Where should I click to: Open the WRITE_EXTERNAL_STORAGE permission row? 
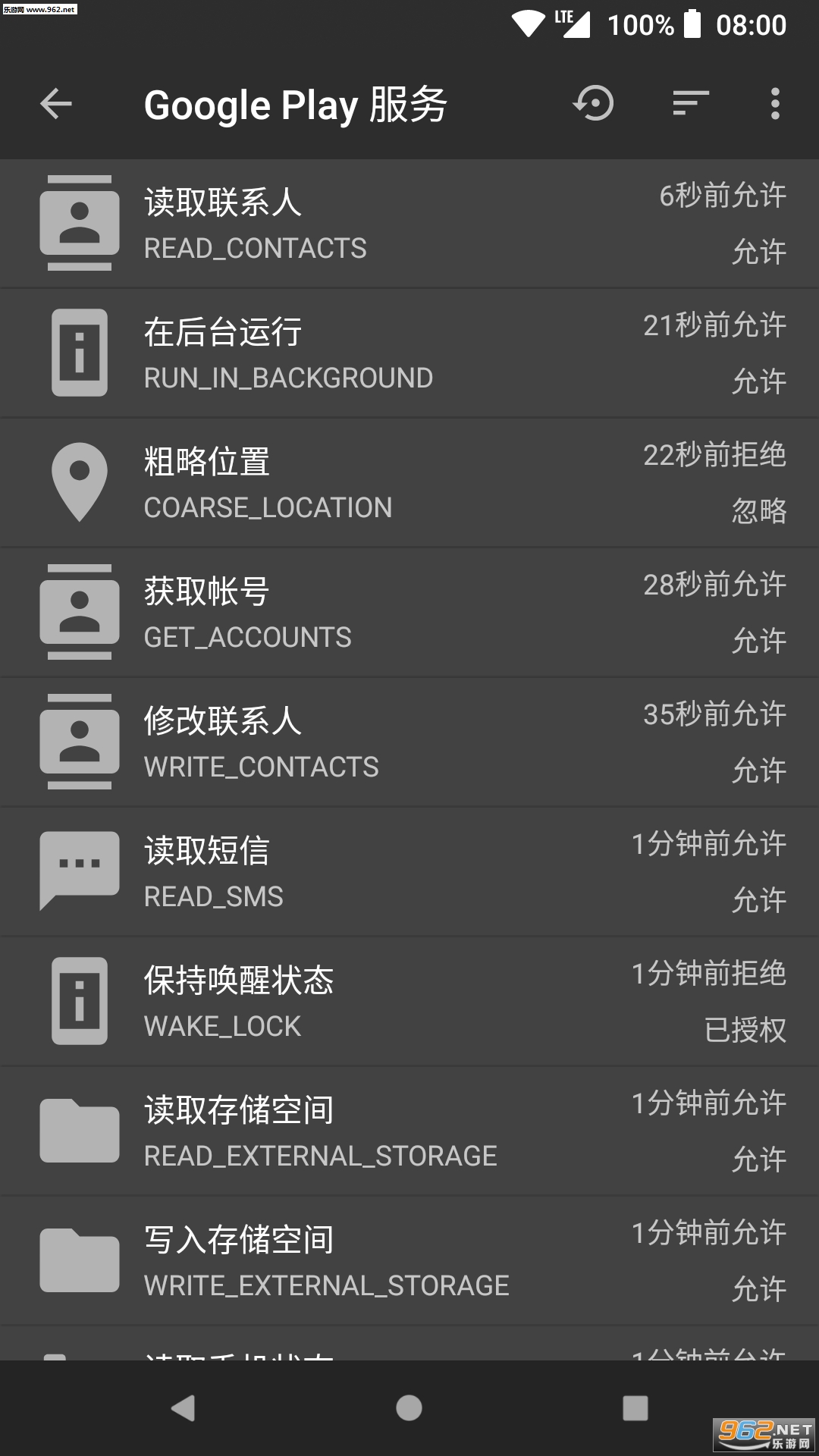coord(409,1261)
